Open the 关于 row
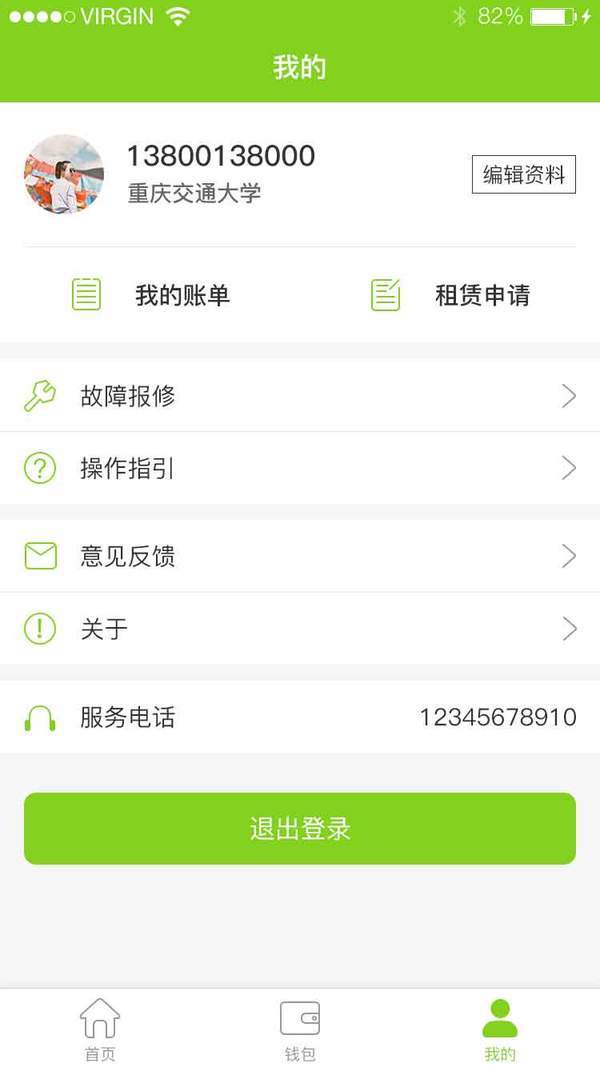The image size is (600, 1067). click(x=300, y=628)
